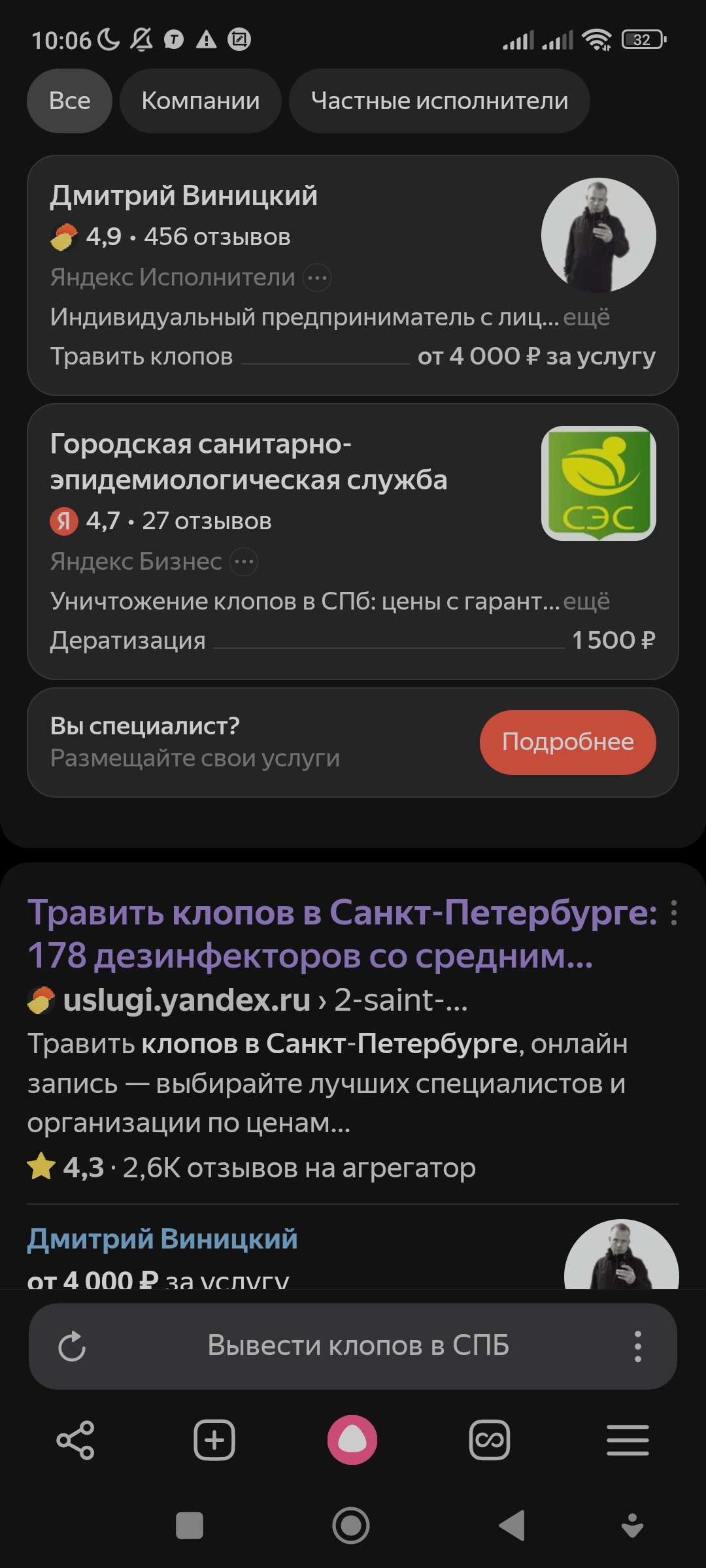This screenshot has width=706, height=1568.
Task: Open the browser hamburger menu
Action: tap(628, 1440)
